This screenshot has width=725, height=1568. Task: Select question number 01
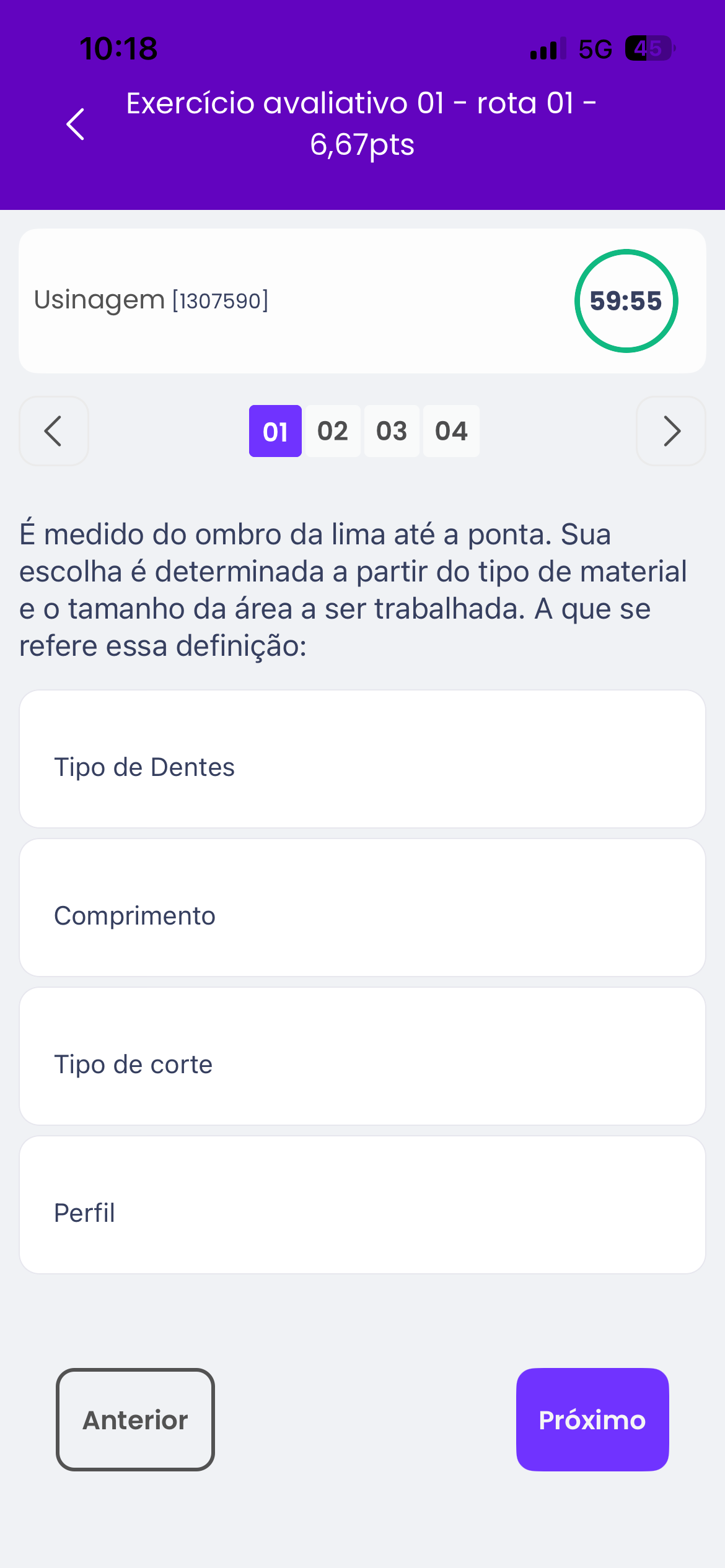(275, 431)
